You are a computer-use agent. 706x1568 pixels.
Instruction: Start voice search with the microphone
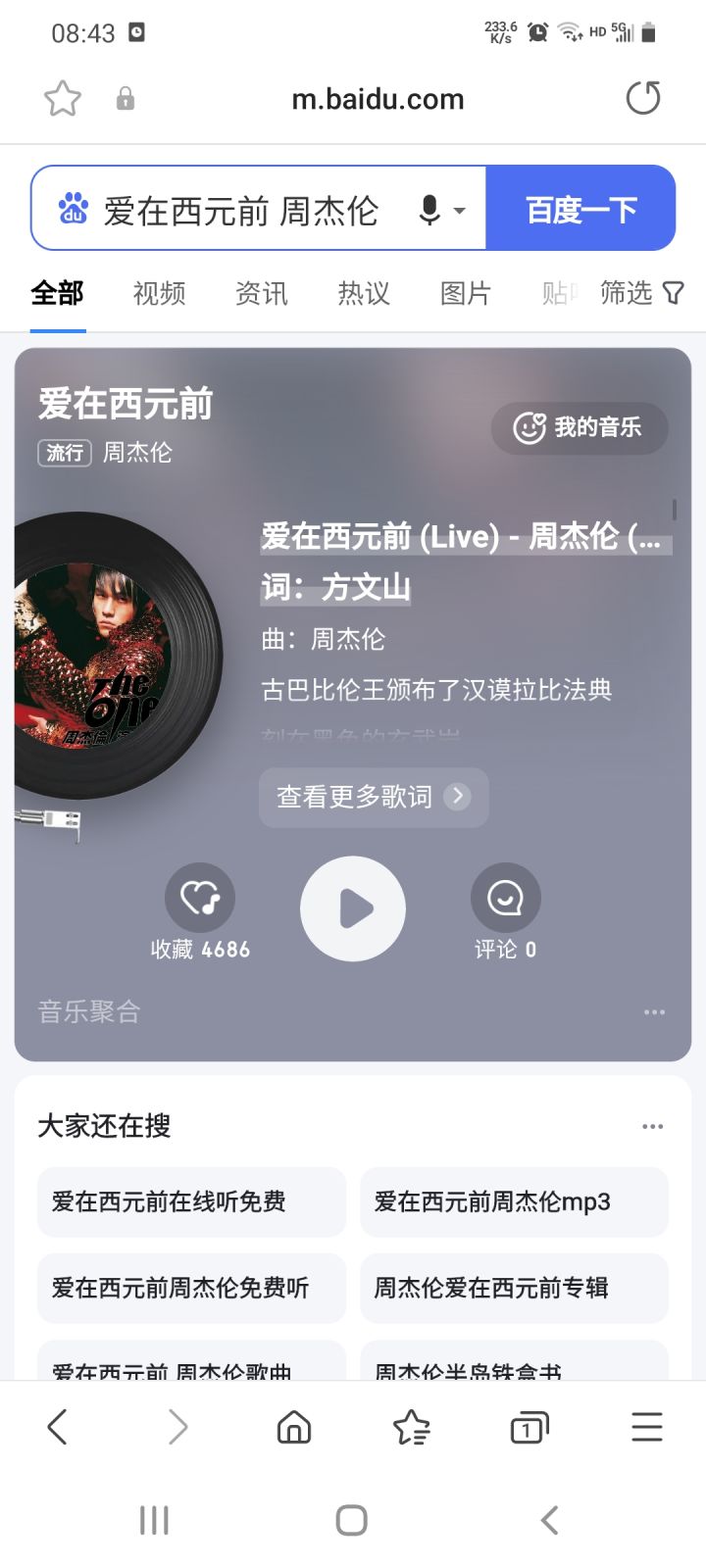click(429, 210)
